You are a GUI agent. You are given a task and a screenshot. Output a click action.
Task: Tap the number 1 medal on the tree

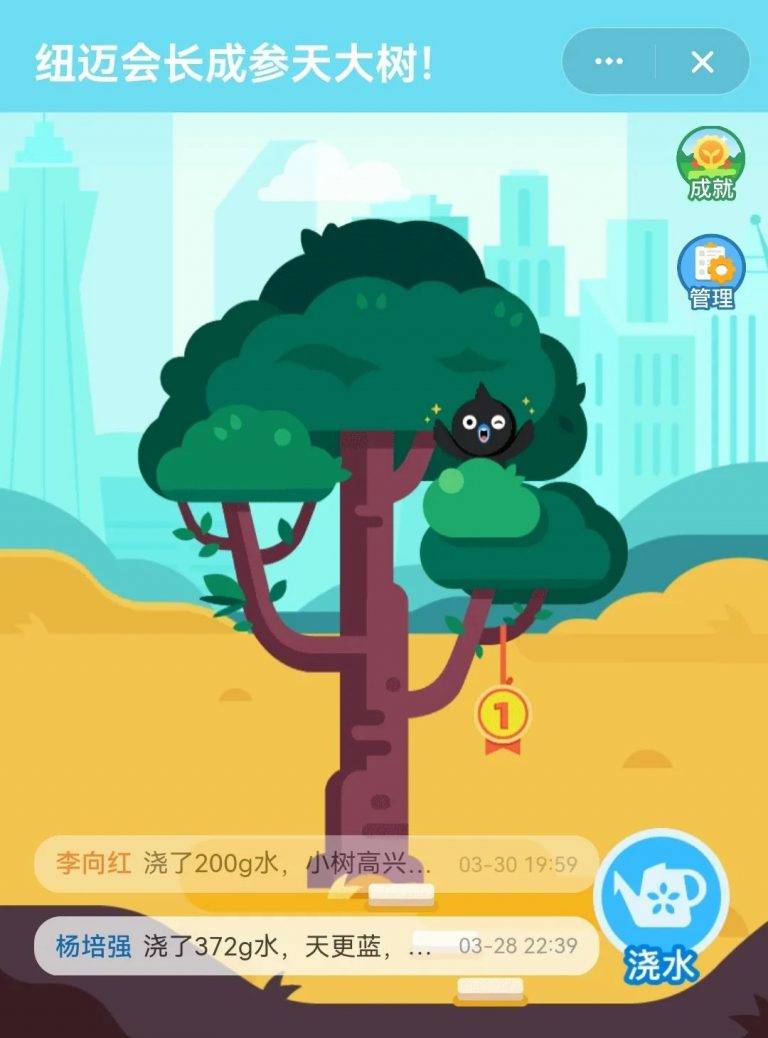click(x=503, y=716)
